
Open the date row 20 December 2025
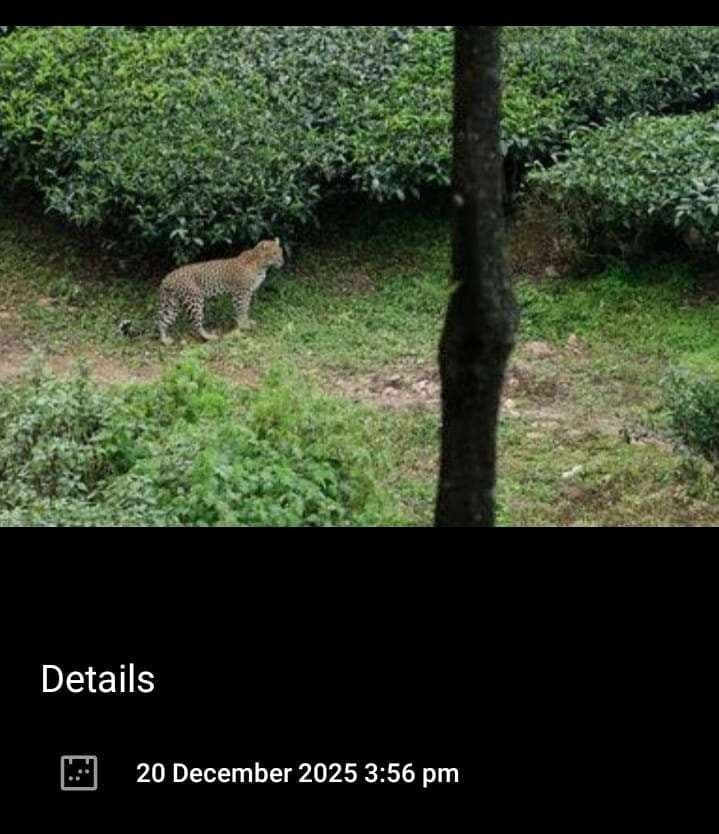297,773
